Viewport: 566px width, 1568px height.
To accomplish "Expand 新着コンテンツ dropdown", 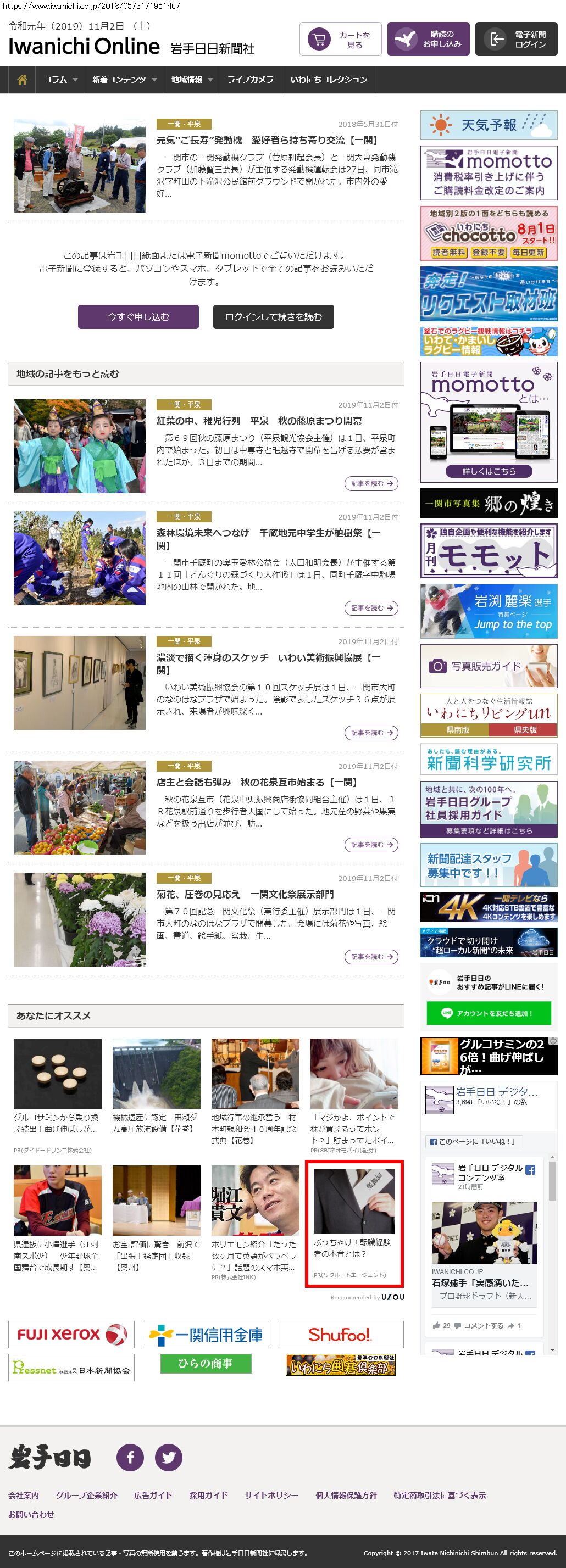I will pyautogui.click(x=124, y=80).
